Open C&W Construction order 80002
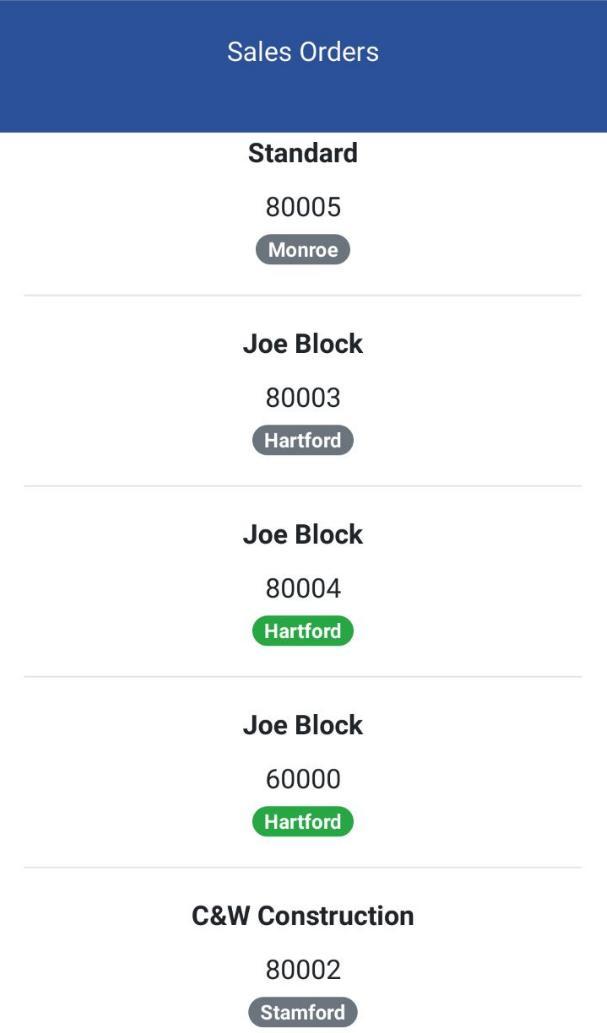The height and width of the screenshot is (1033, 607). click(x=303, y=968)
